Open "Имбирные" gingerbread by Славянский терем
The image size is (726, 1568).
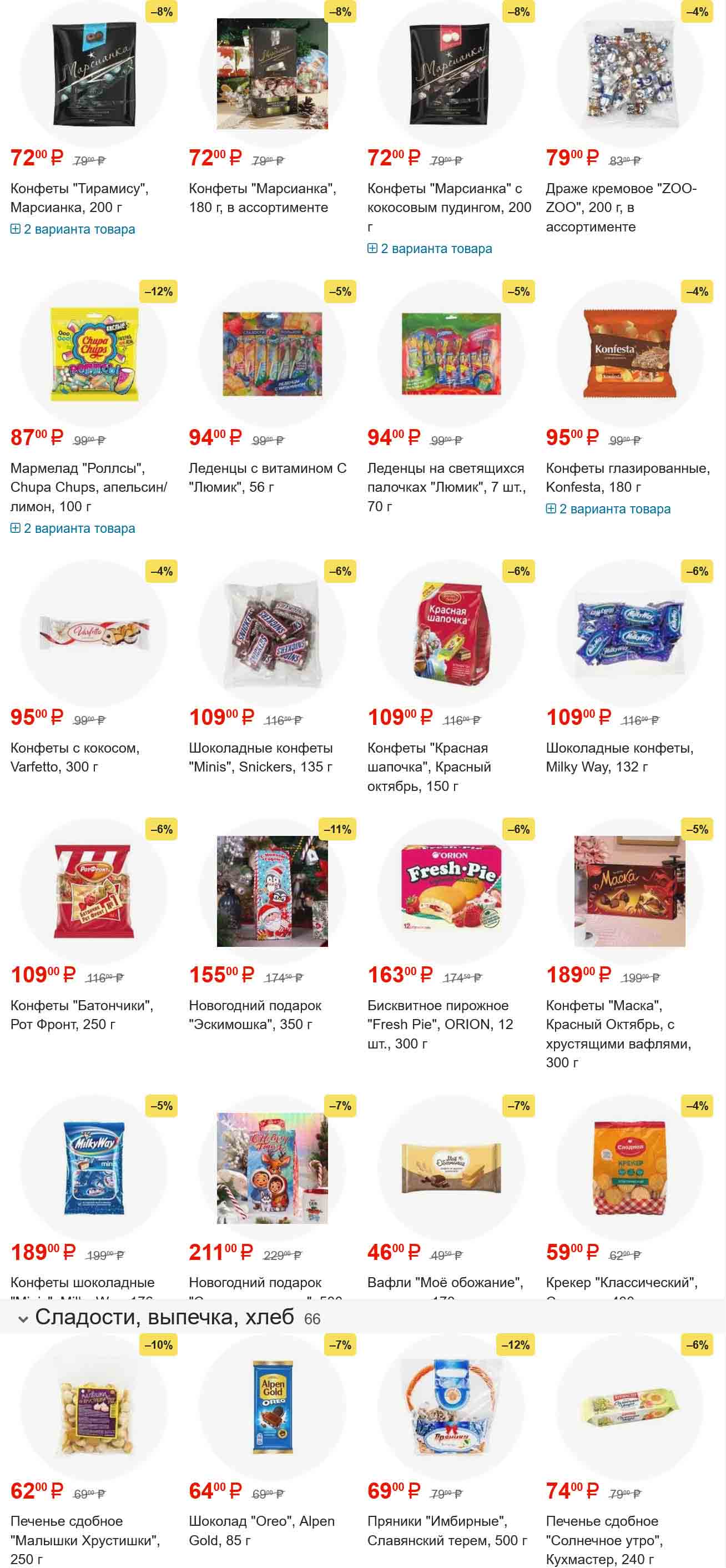tap(447, 1530)
